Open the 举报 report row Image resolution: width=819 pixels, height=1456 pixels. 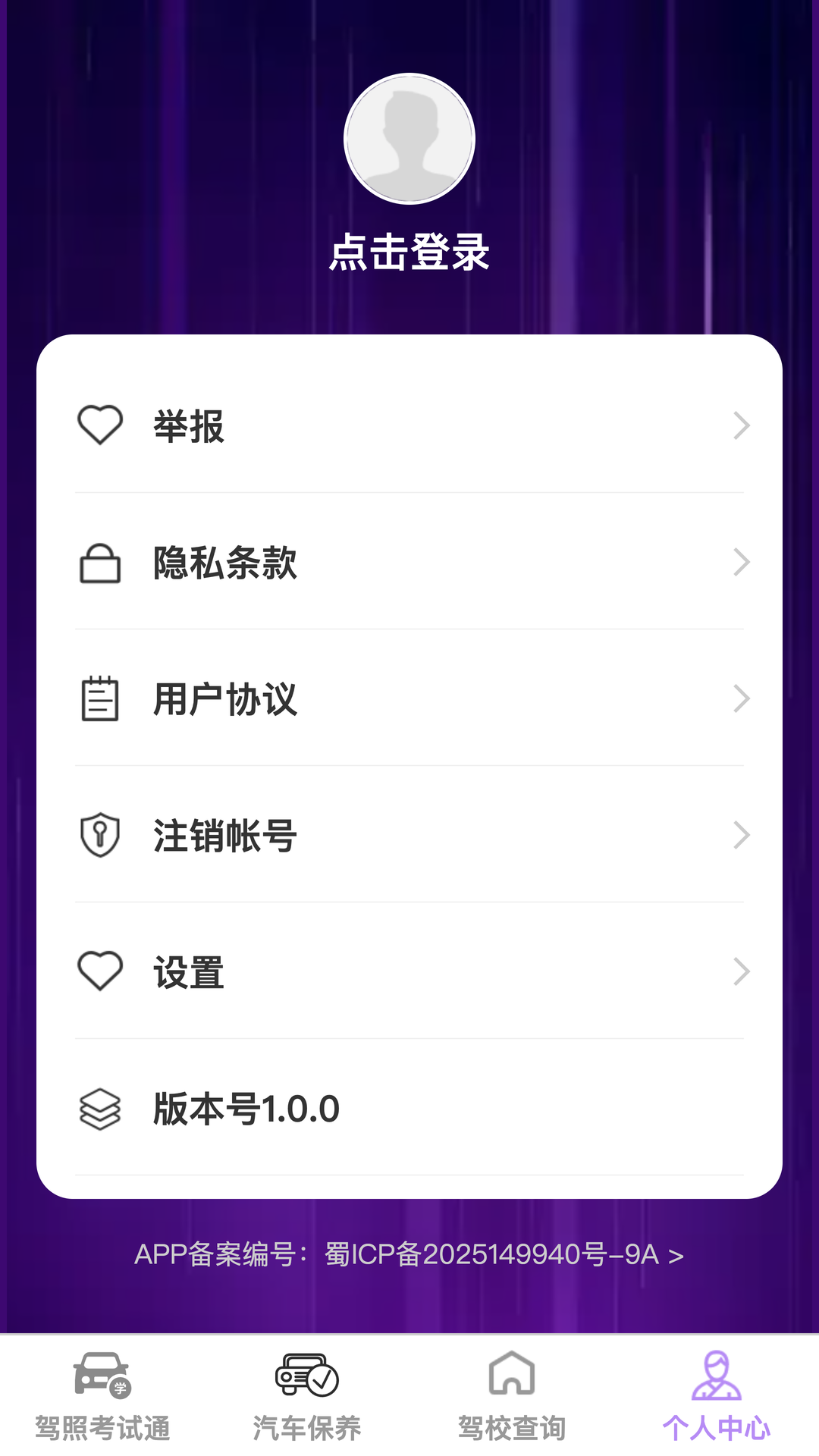pos(409,425)
